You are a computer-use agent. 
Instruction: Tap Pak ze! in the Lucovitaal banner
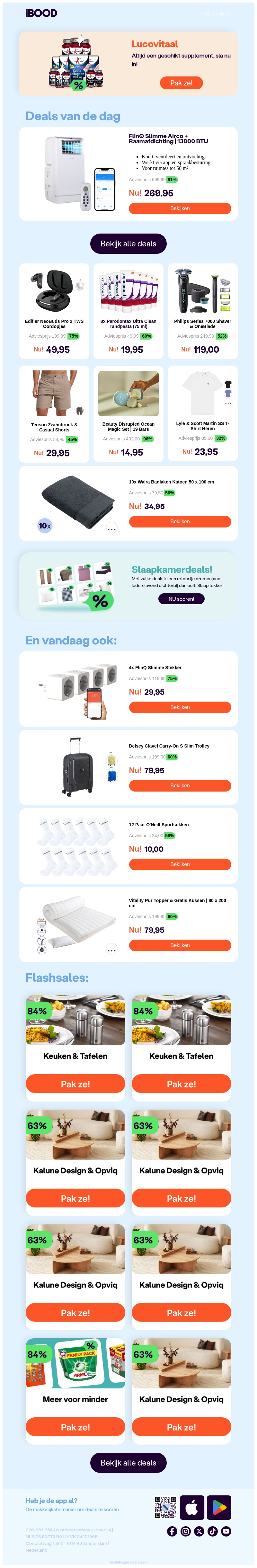click(182, 83)
